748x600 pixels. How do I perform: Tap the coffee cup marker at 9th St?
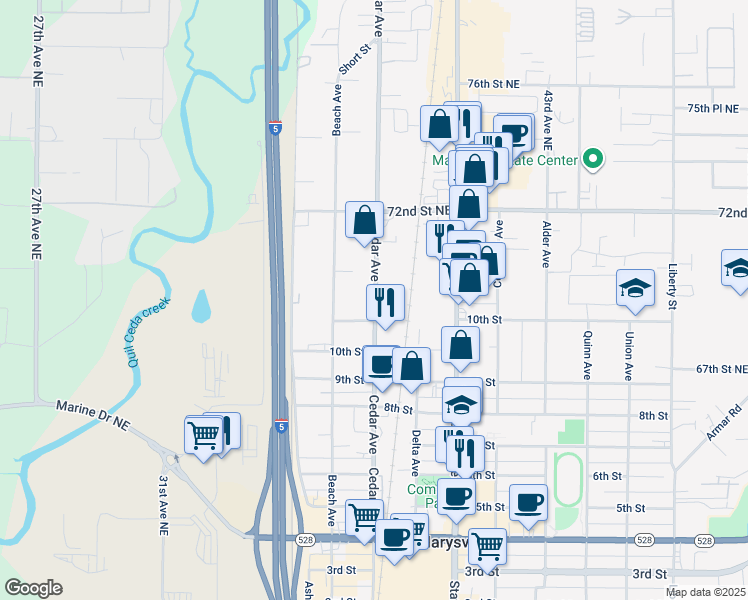tap(381, 365)
